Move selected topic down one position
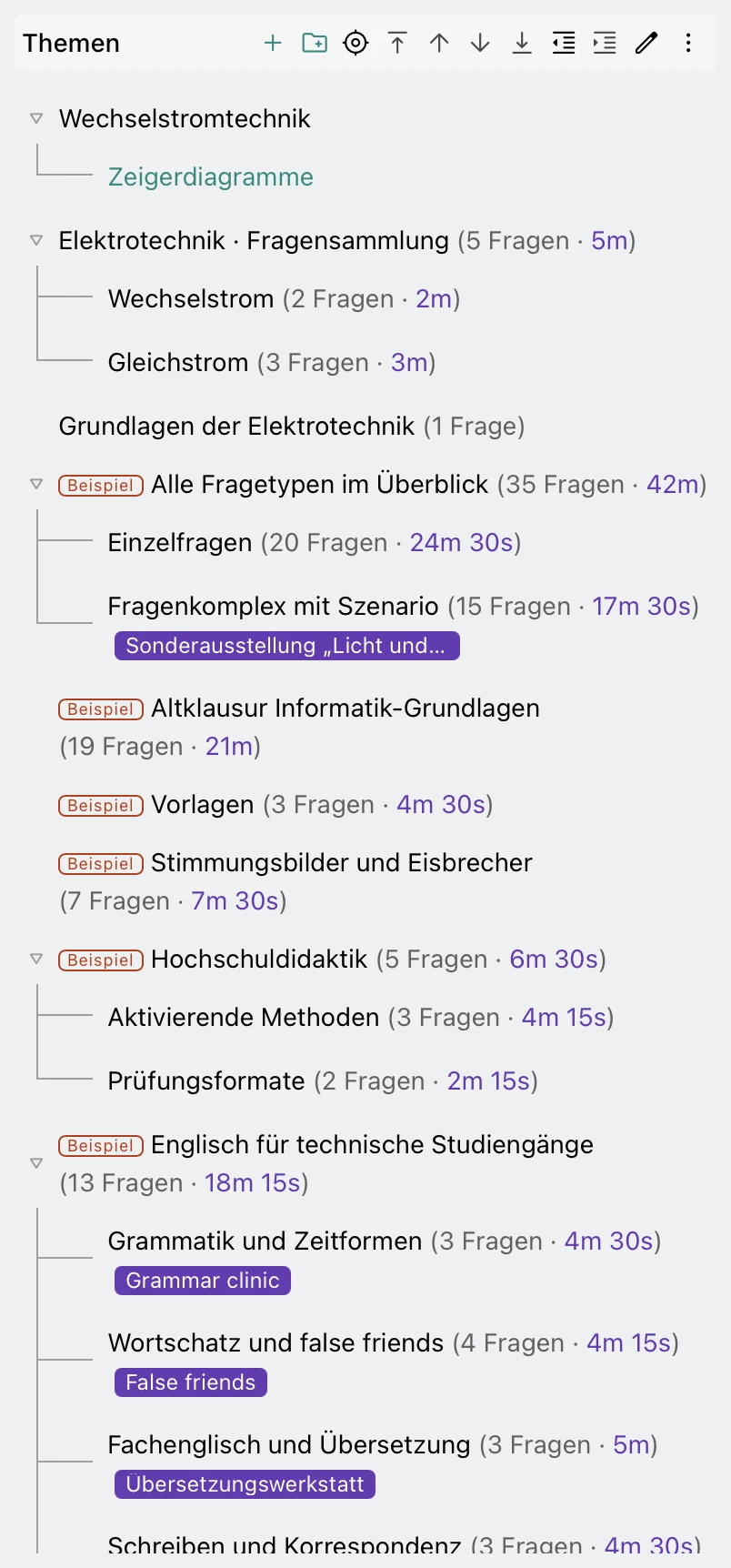This screenshot has height=1568, width=731. coord(480,43)
